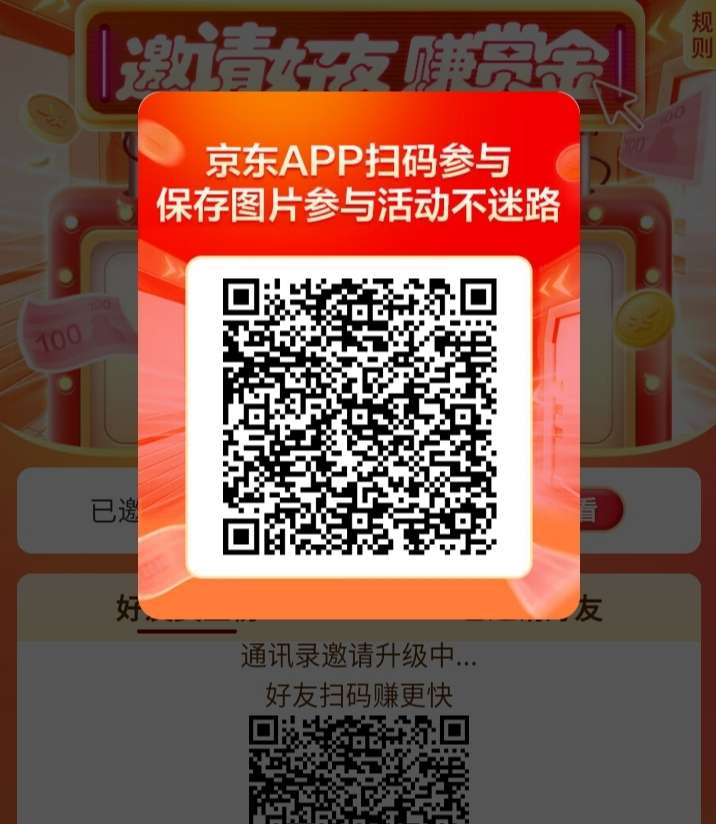Open the 规则 rules page
The image size is (716, 824).
click(x=701, y=36)
